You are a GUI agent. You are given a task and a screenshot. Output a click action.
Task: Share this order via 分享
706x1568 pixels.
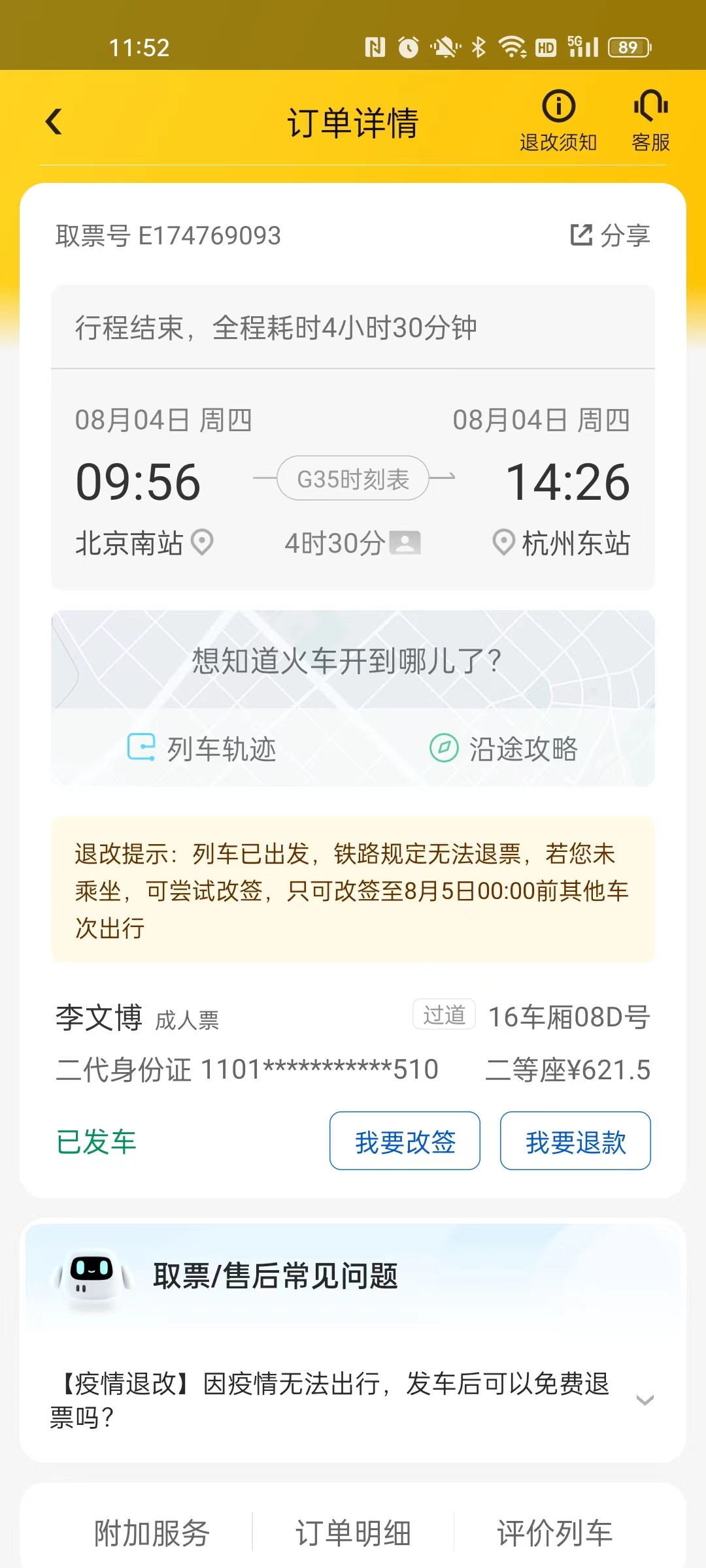610,235
